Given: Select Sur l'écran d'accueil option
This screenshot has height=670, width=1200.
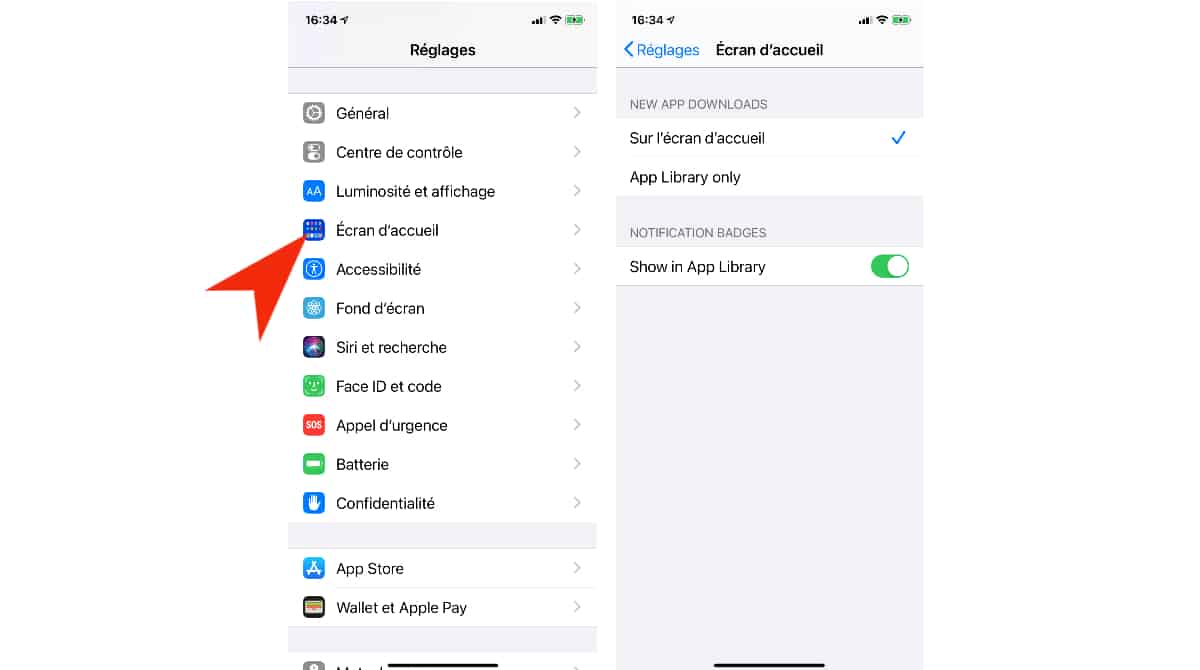Looking at the screenshot, I should coord(768,138).
